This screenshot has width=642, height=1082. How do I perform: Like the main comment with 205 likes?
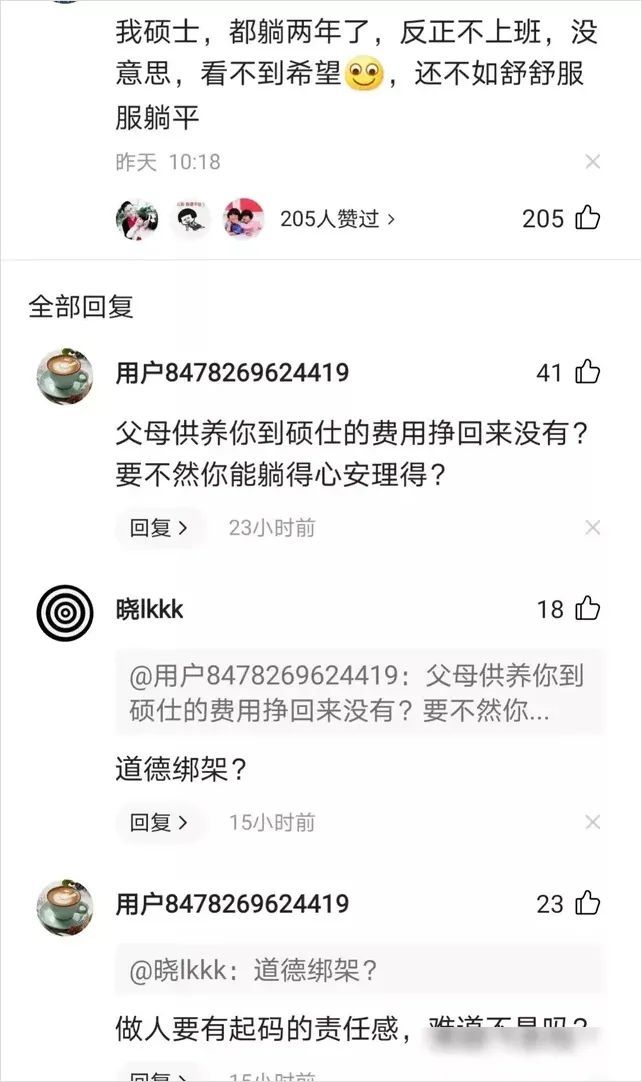coord(587,217)
